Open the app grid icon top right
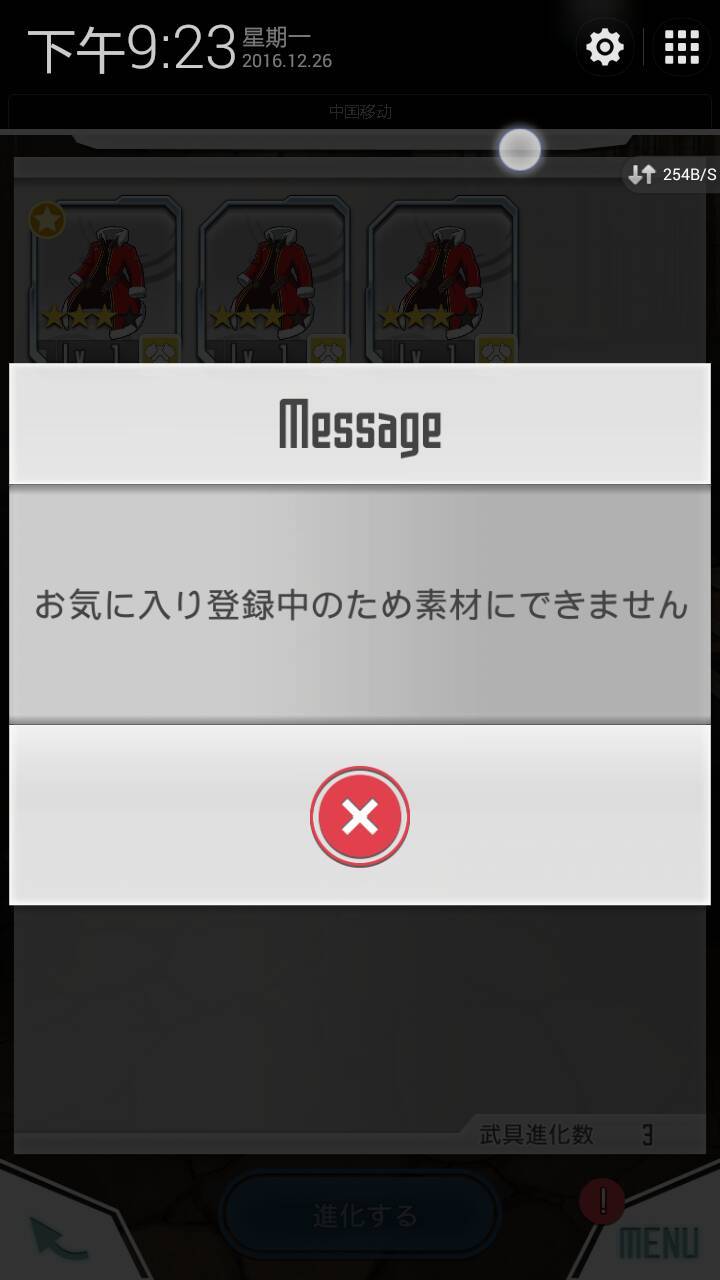 tap(680, 47)
